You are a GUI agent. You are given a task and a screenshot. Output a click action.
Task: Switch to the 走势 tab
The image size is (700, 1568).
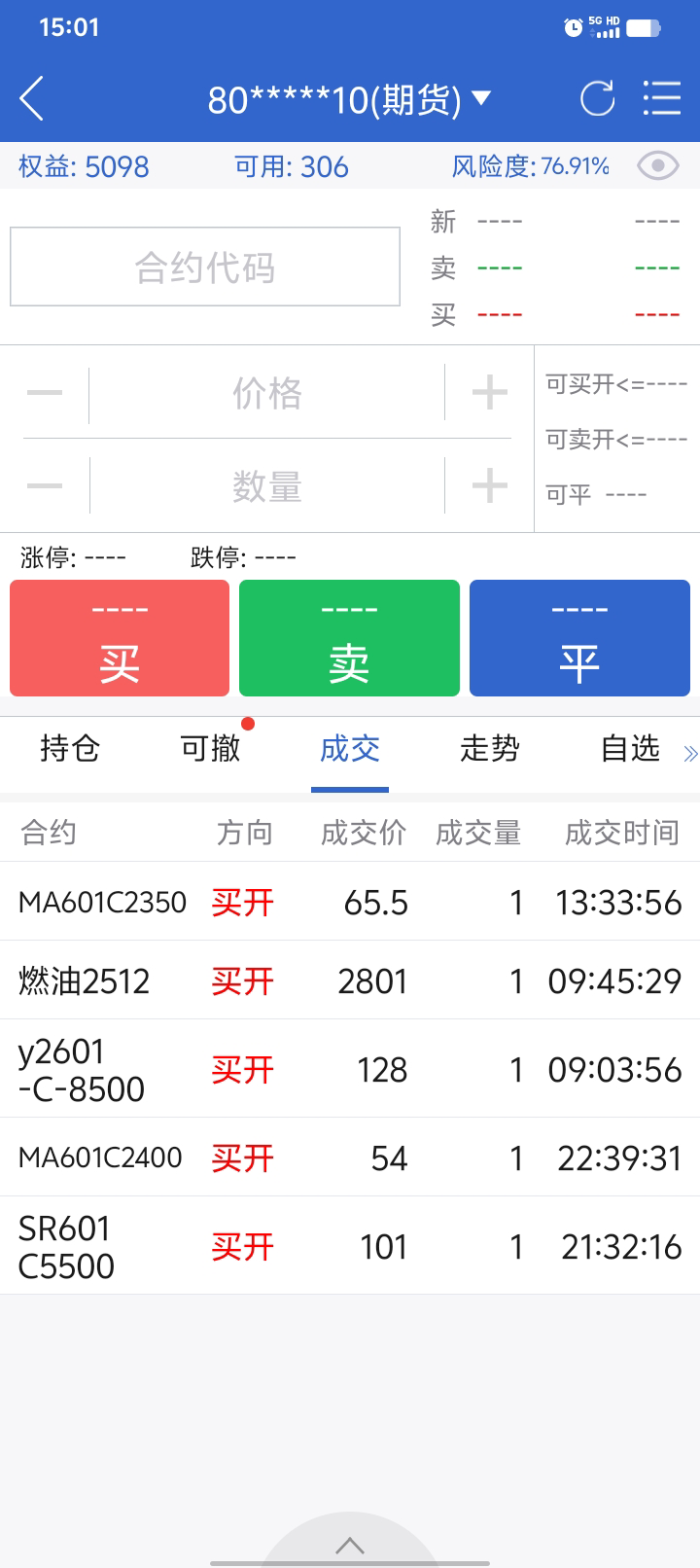[x=490, y=749]
